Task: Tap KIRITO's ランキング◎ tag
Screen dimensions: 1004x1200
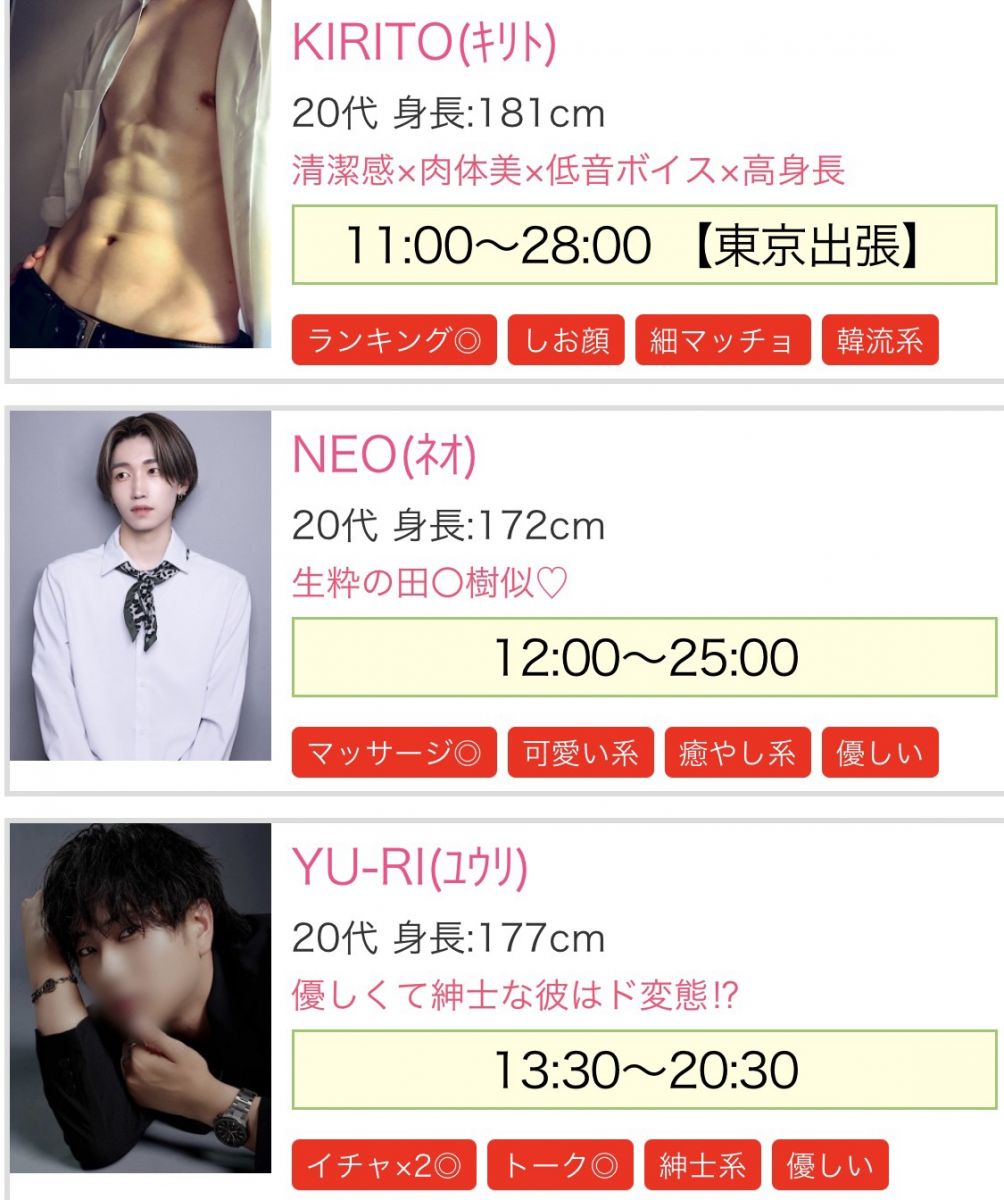Action: click(394, 341)
